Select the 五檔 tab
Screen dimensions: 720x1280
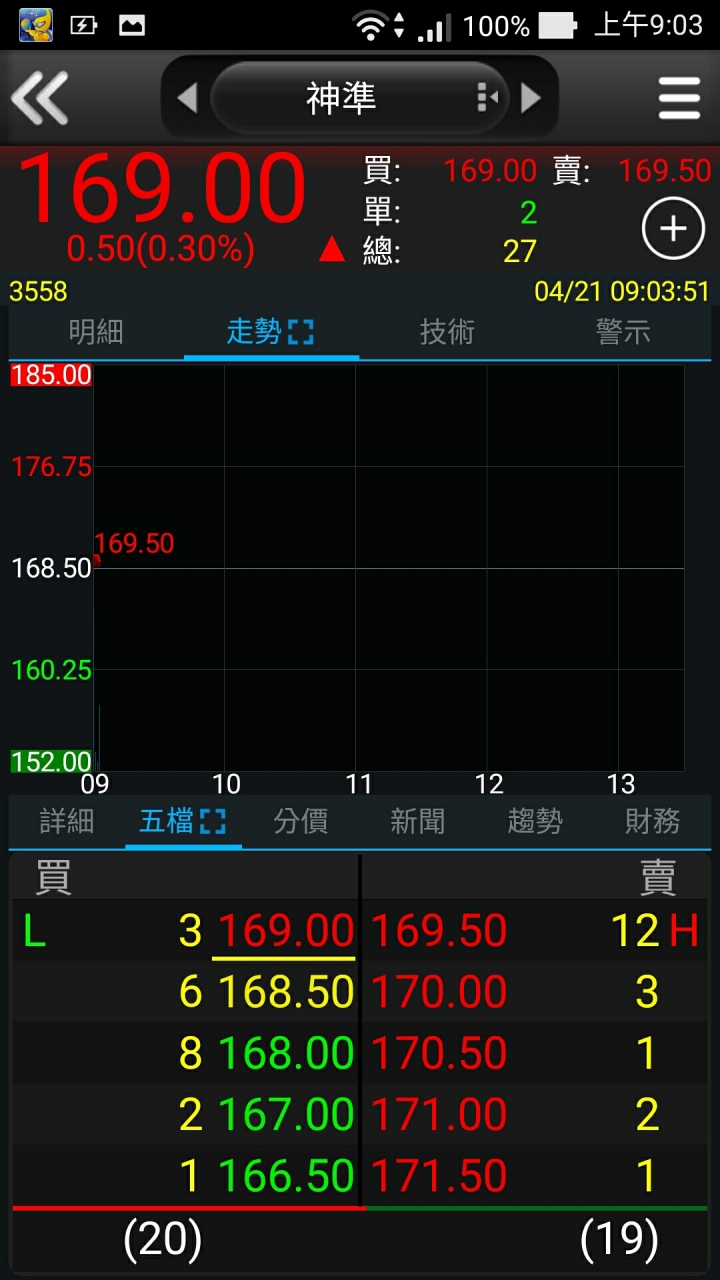183,822
